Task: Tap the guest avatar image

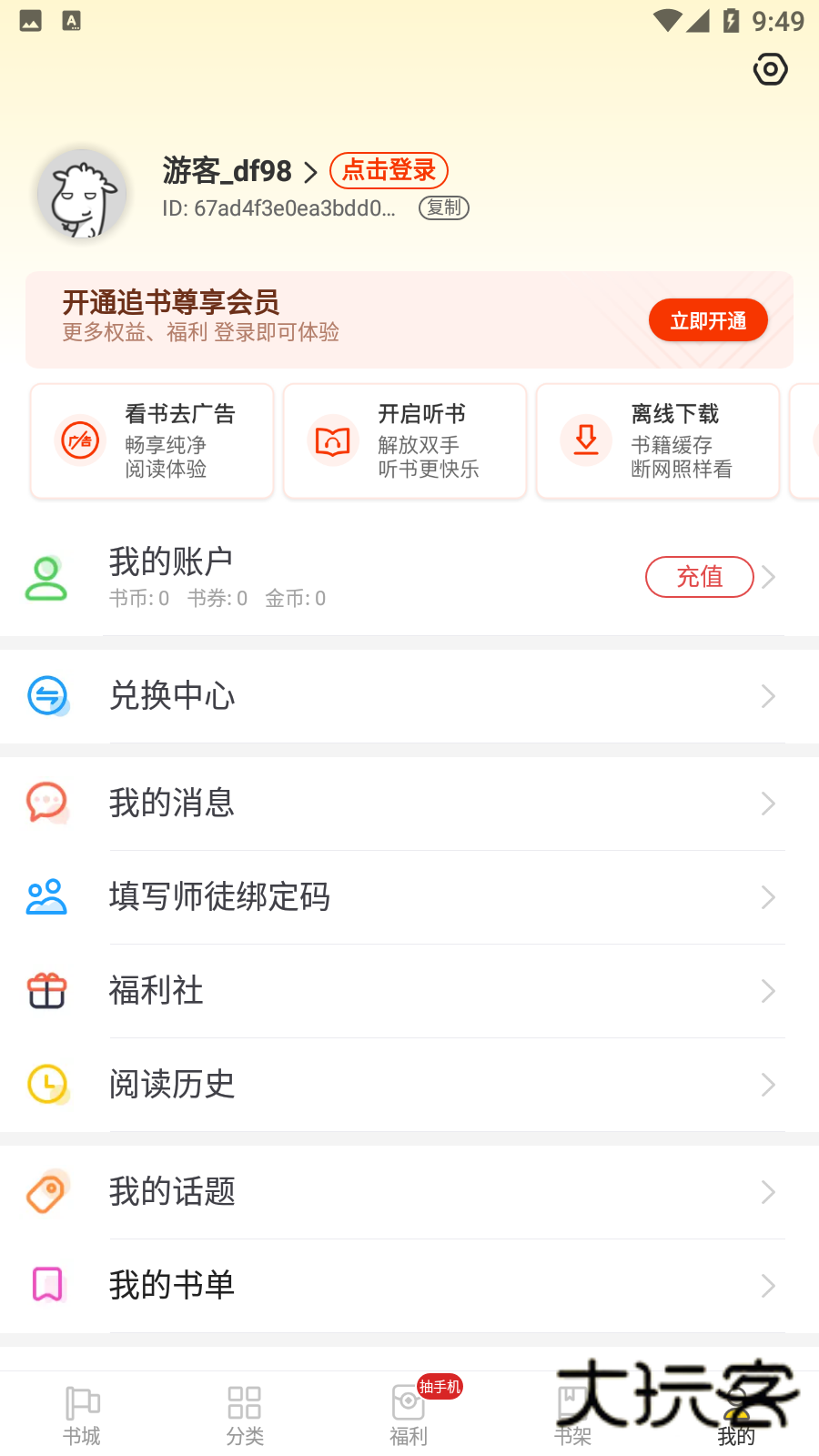Action: coord(82,193)
